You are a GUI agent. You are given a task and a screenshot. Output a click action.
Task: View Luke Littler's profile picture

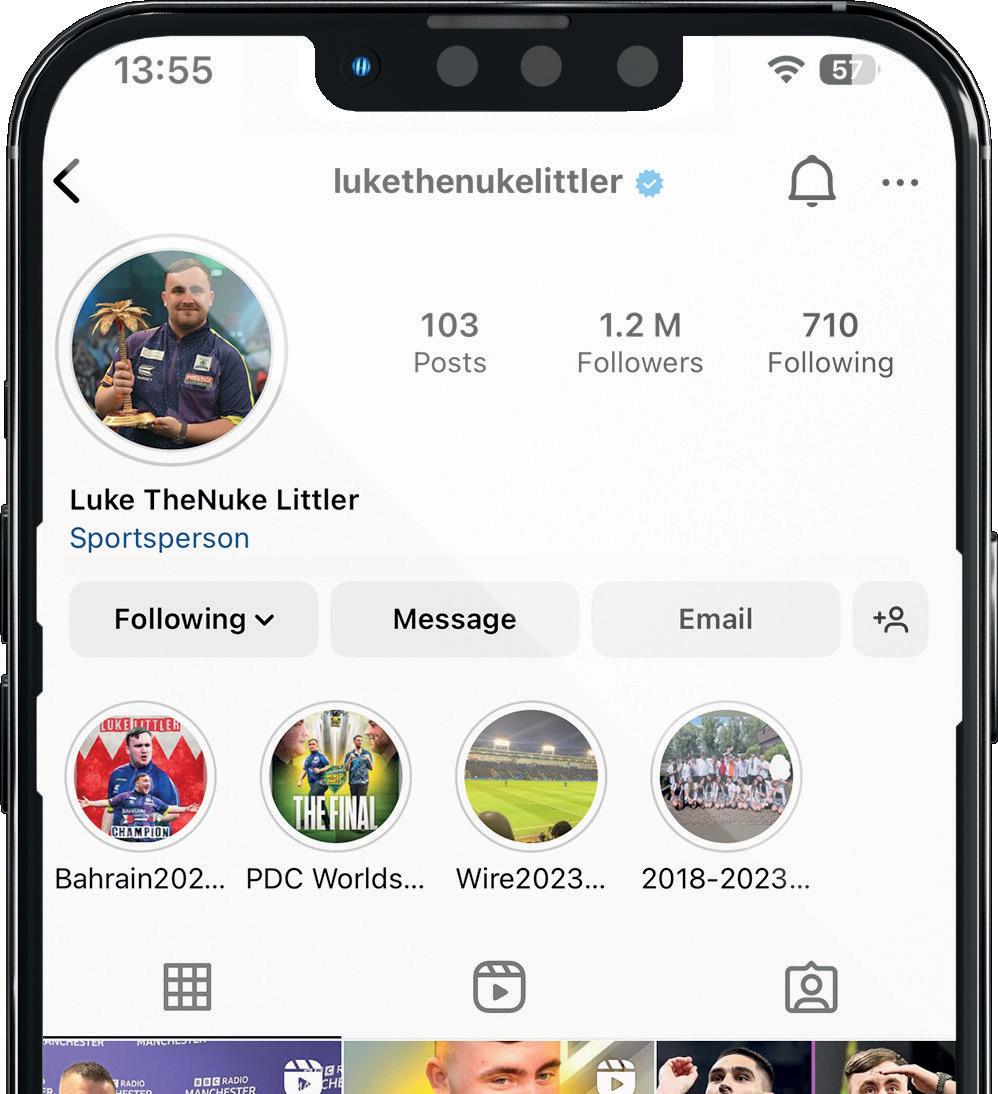pyautogui.click(x=172, y=348)
